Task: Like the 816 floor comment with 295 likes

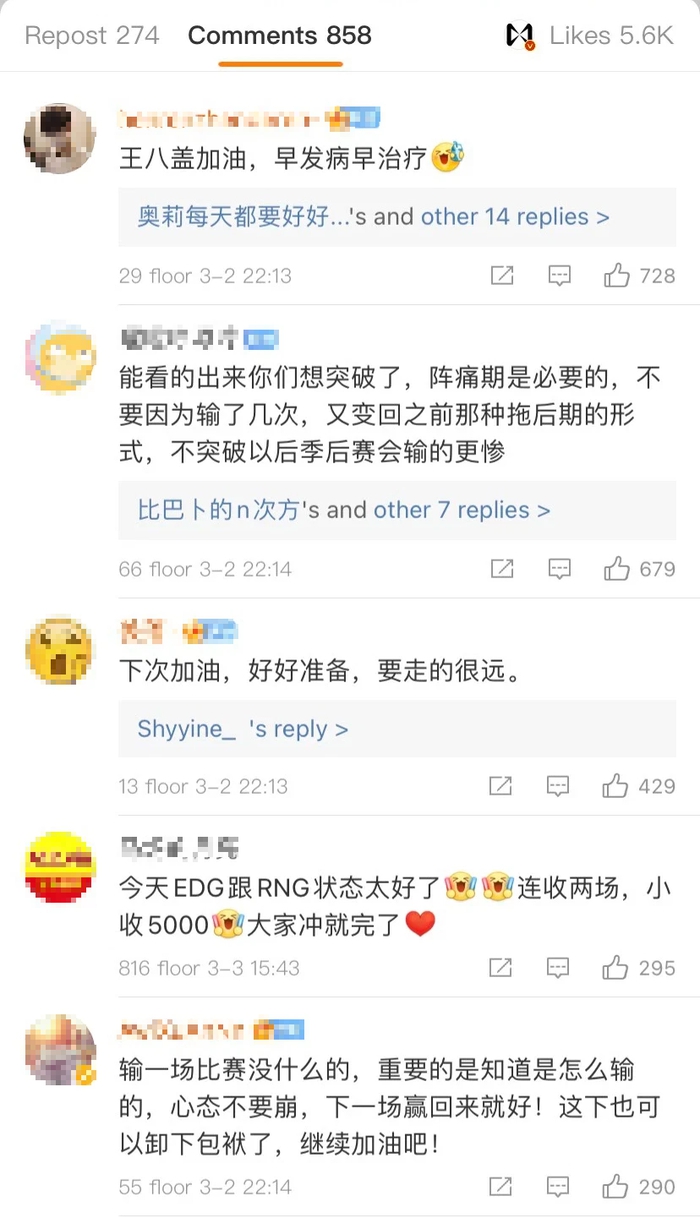Action: 617,968
